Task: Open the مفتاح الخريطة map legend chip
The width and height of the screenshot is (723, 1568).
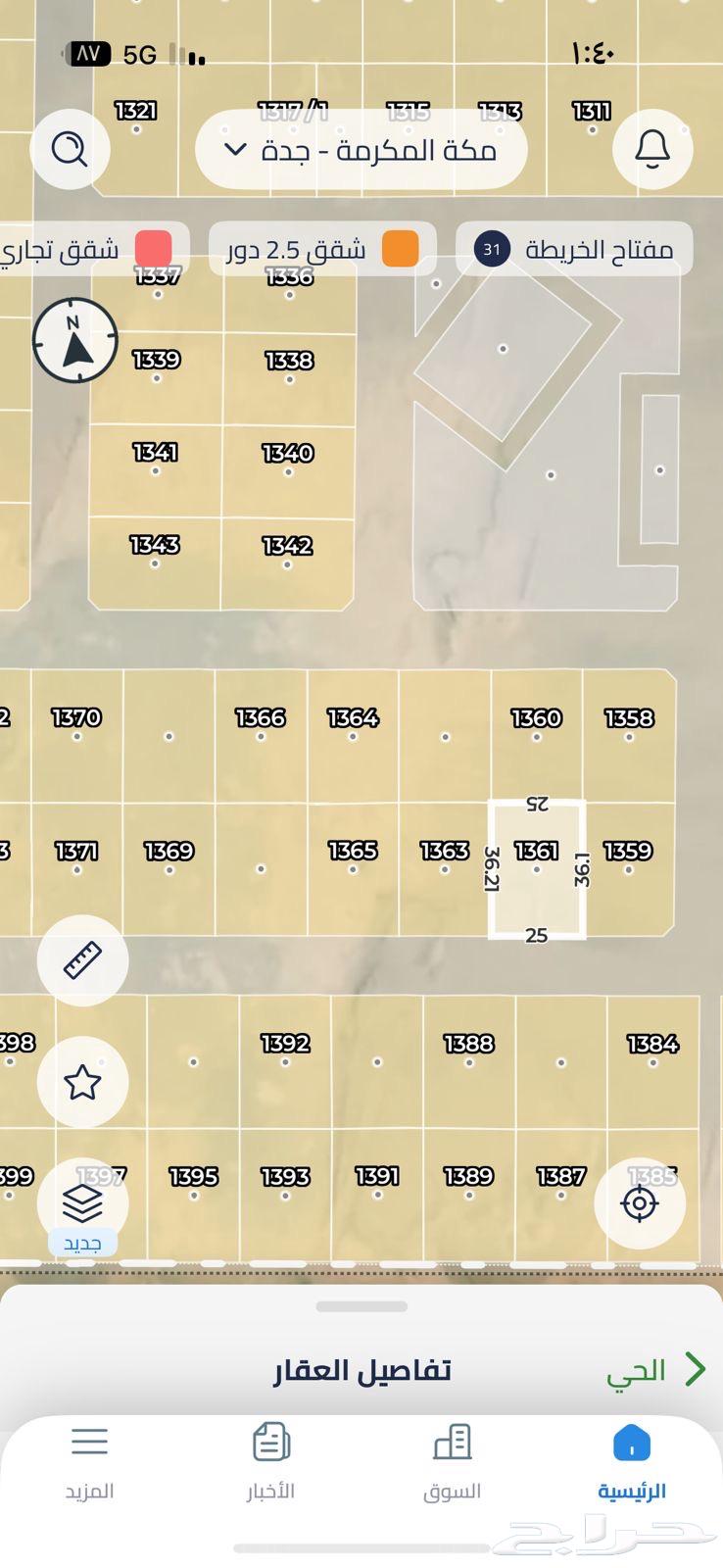Action: pos(574,249)
